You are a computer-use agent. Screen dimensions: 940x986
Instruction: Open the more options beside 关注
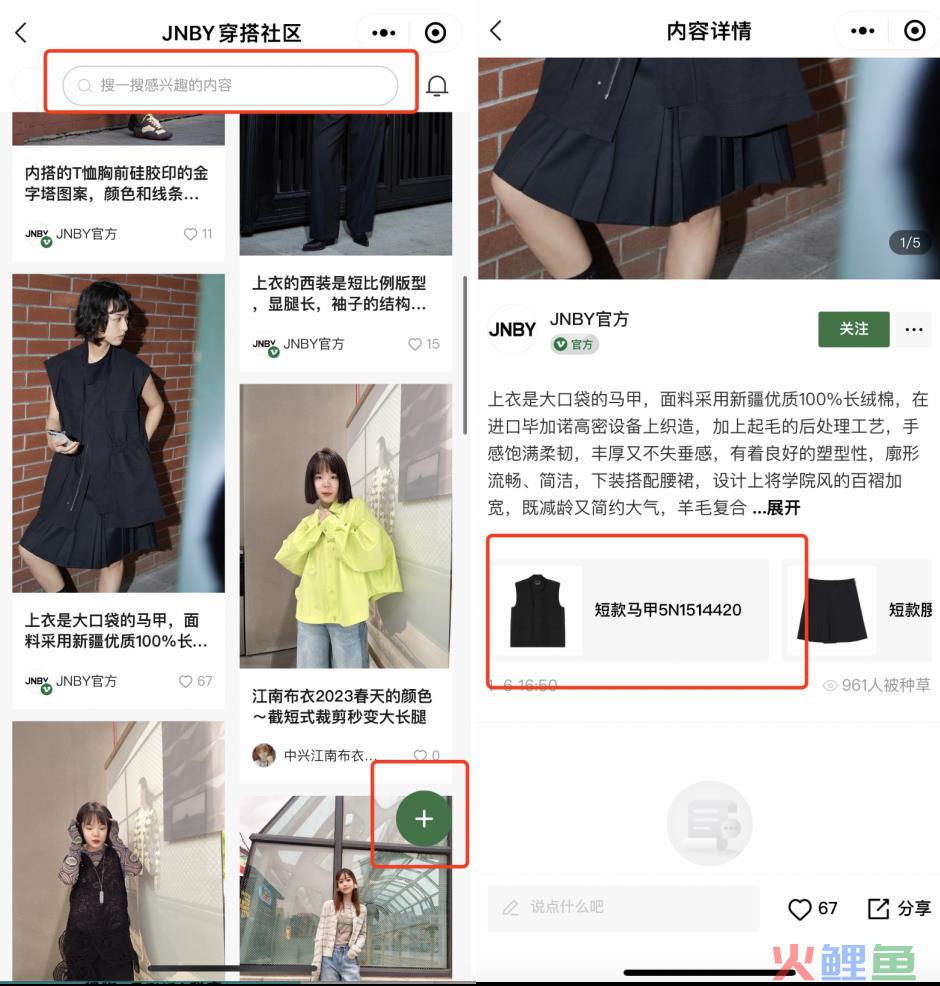pyautogui.click(x=913, y=329)
